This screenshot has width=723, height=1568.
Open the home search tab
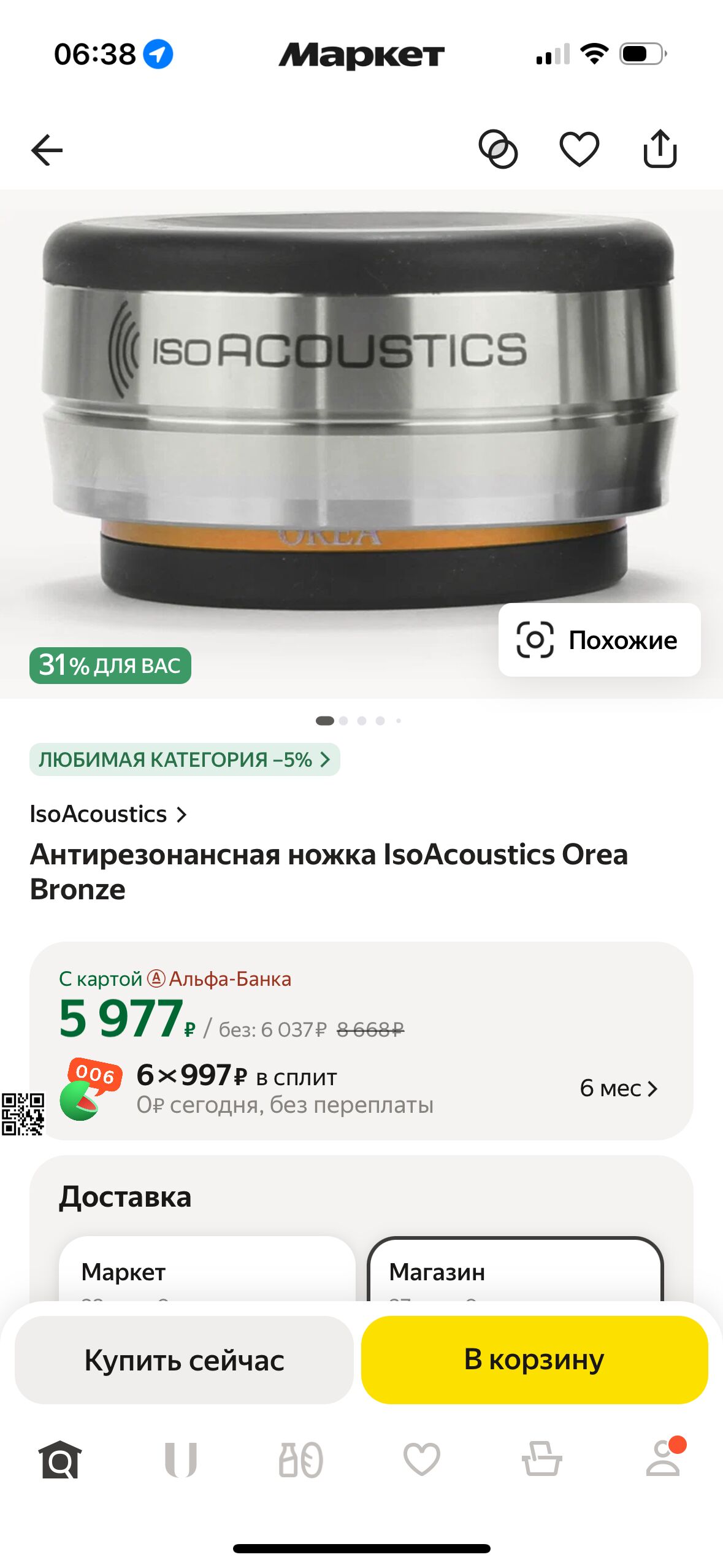[x=60, y=1459]
